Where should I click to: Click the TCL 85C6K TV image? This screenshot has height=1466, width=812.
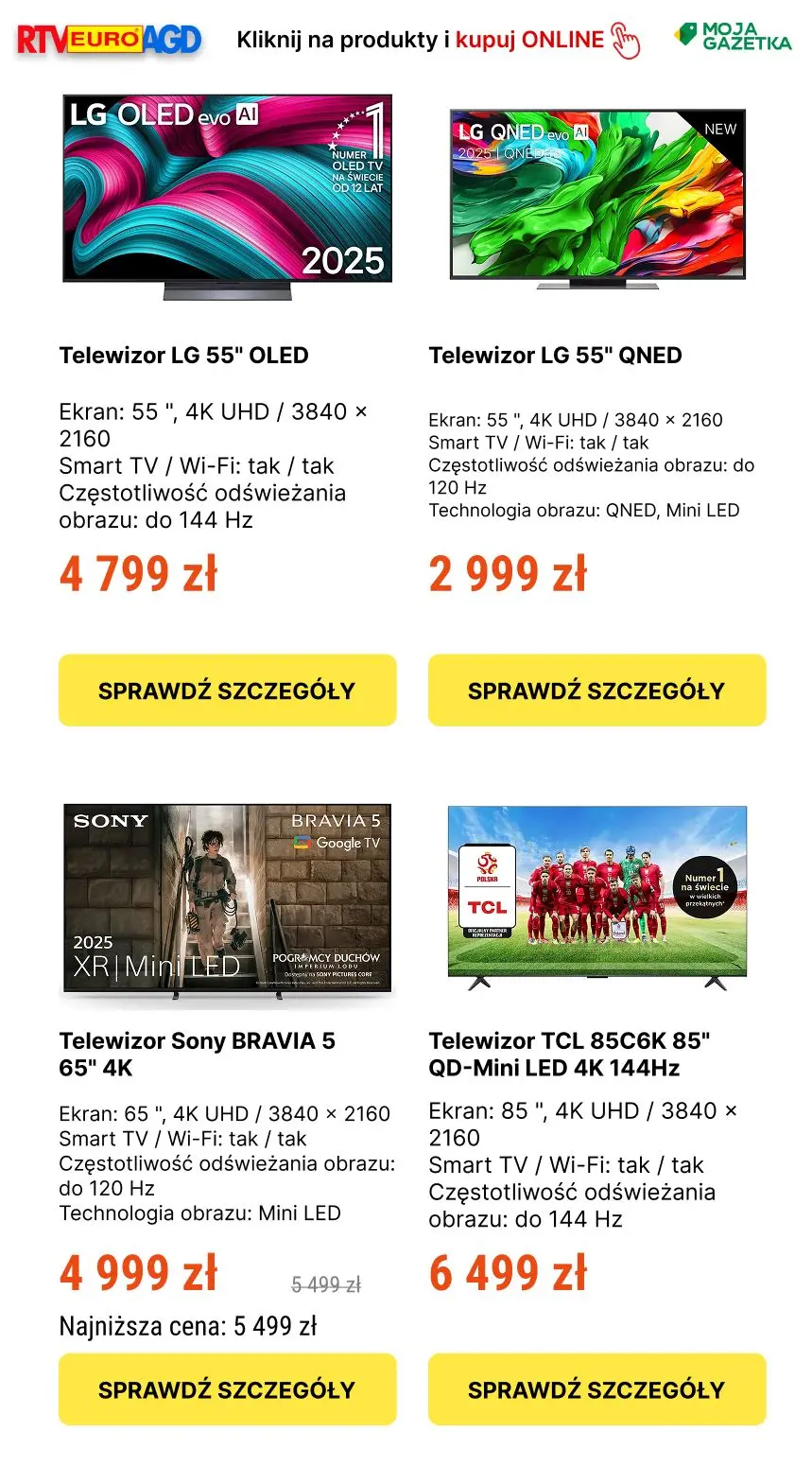tap(596, 900)
